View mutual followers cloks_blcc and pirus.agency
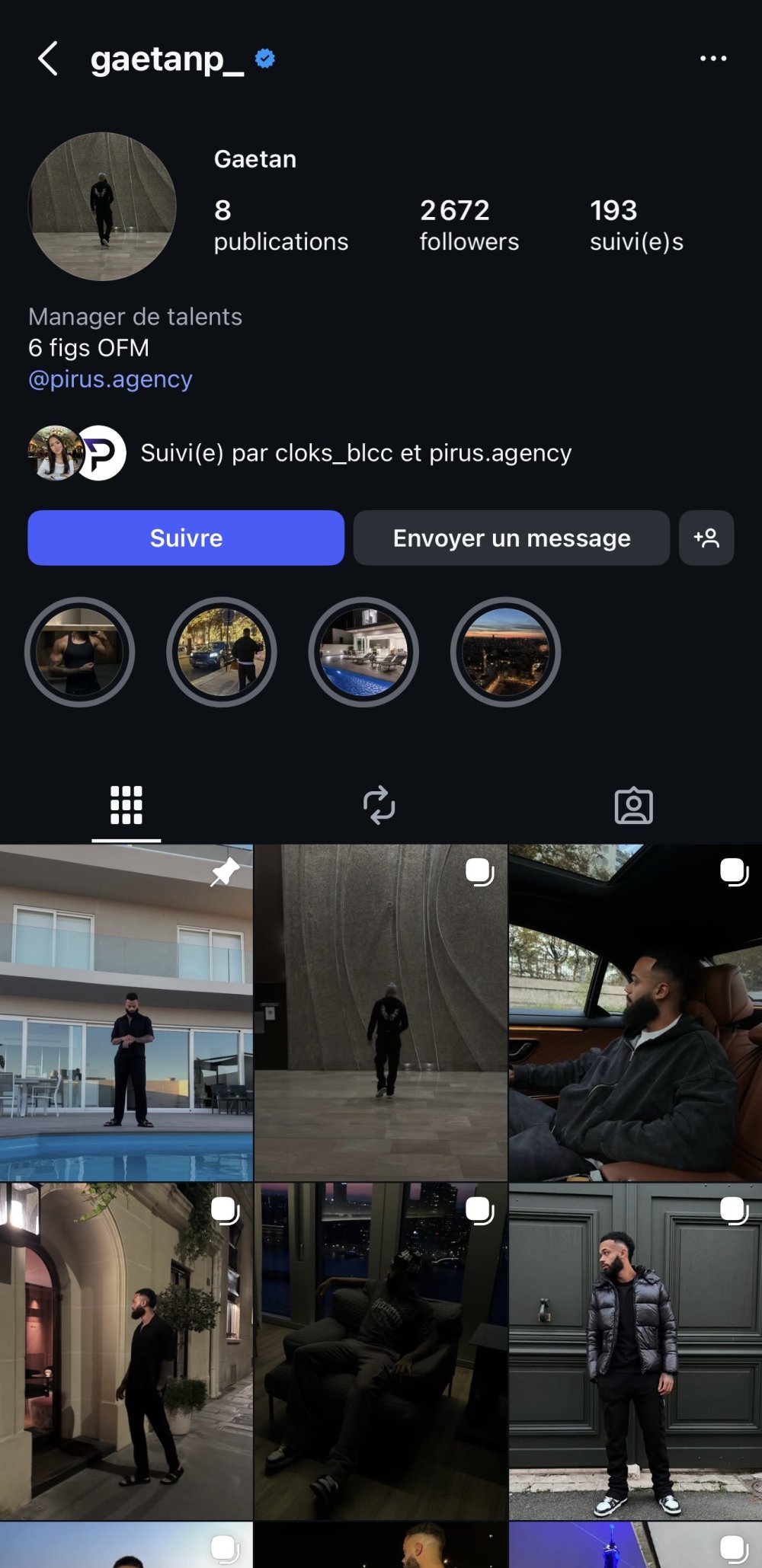Image resolution: width=762 pixels, height=1568 pixels. 355,453
